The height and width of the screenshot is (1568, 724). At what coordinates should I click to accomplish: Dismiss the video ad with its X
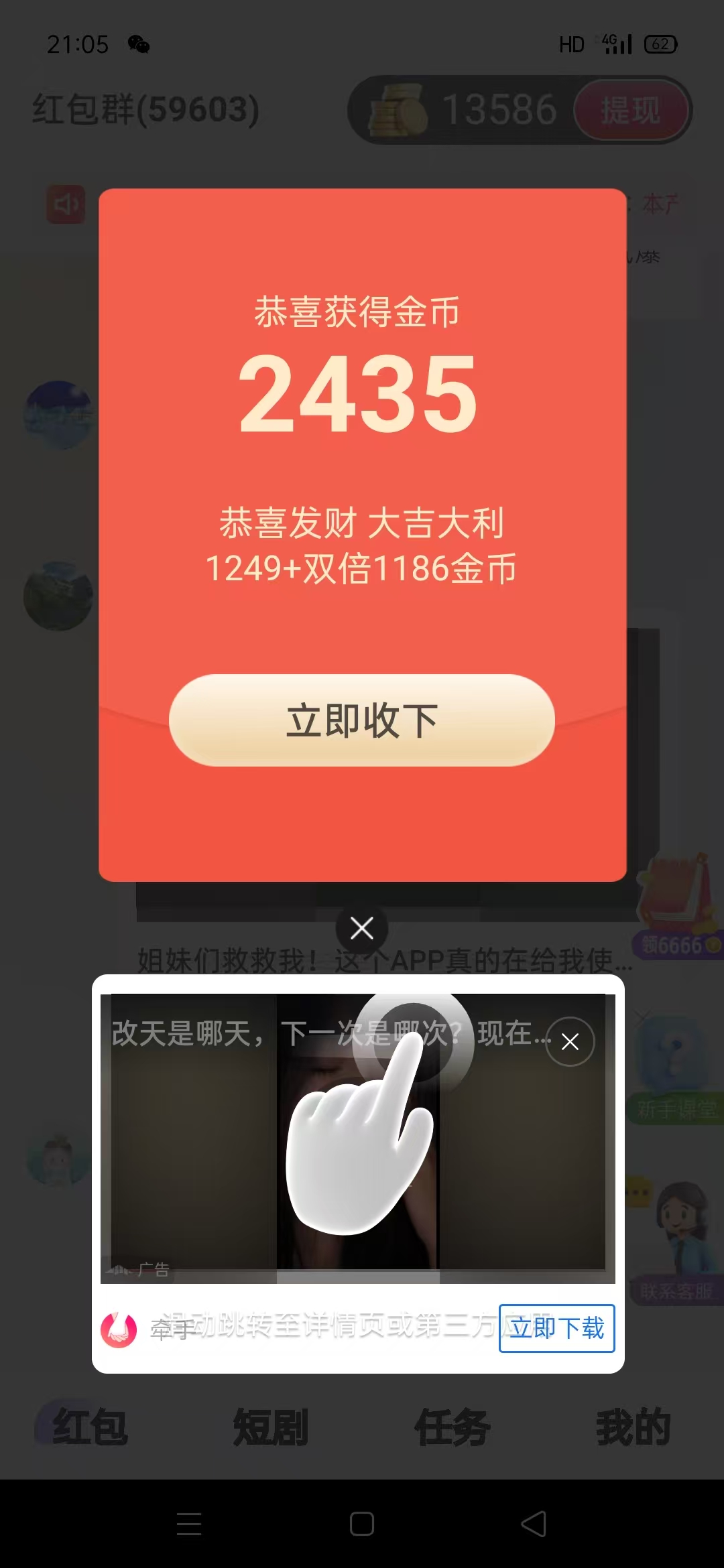click(x=570, y=1042)
